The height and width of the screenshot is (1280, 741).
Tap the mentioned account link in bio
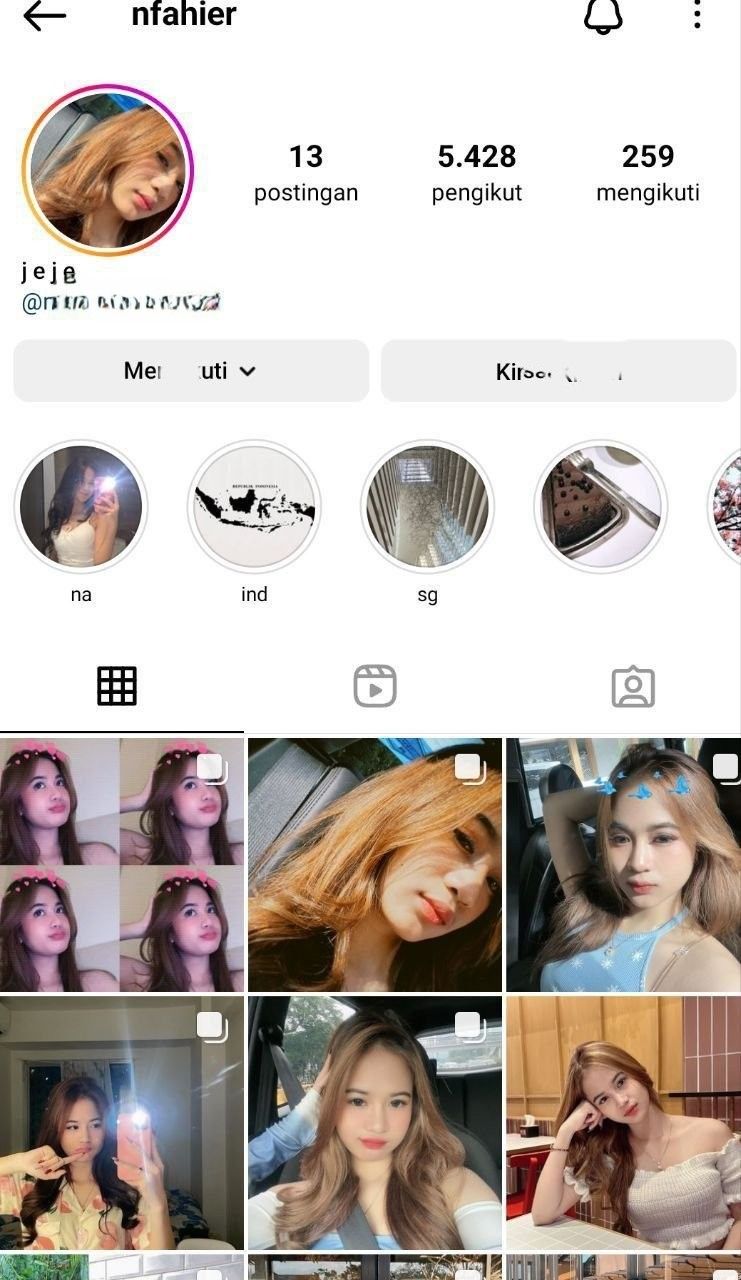click(121, 303)
